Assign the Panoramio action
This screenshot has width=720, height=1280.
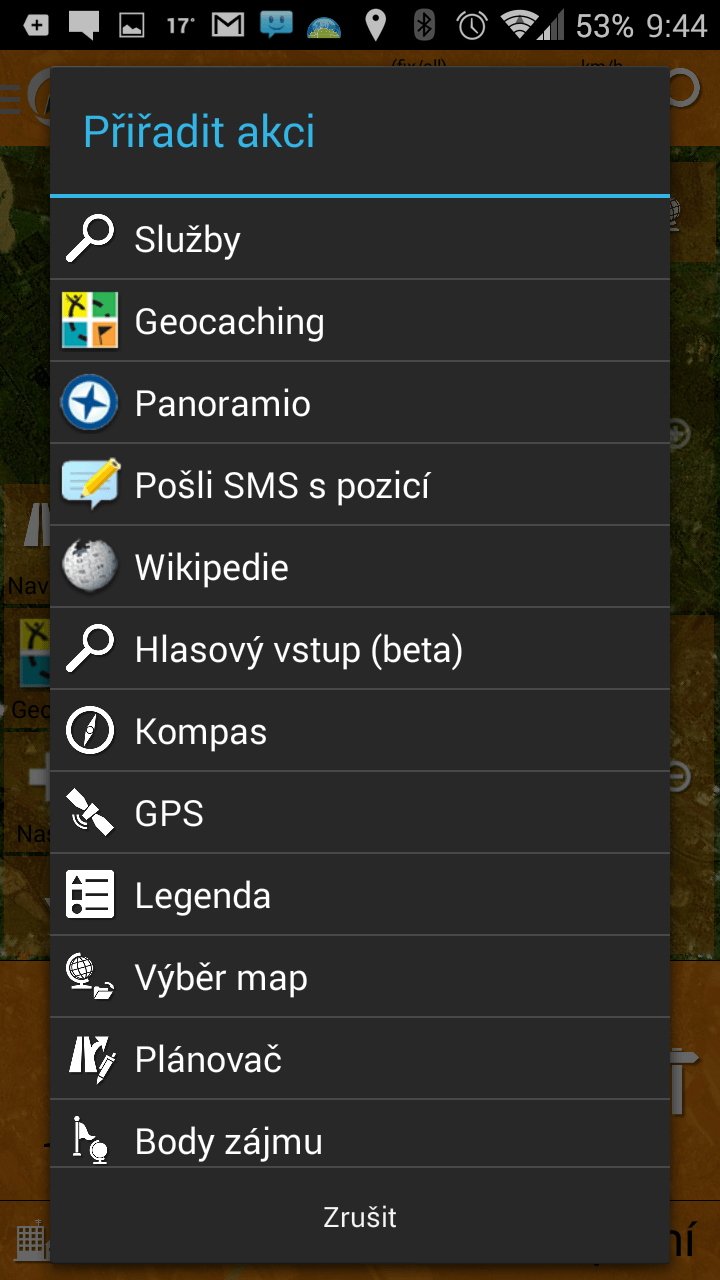click(x=360, y=404)
